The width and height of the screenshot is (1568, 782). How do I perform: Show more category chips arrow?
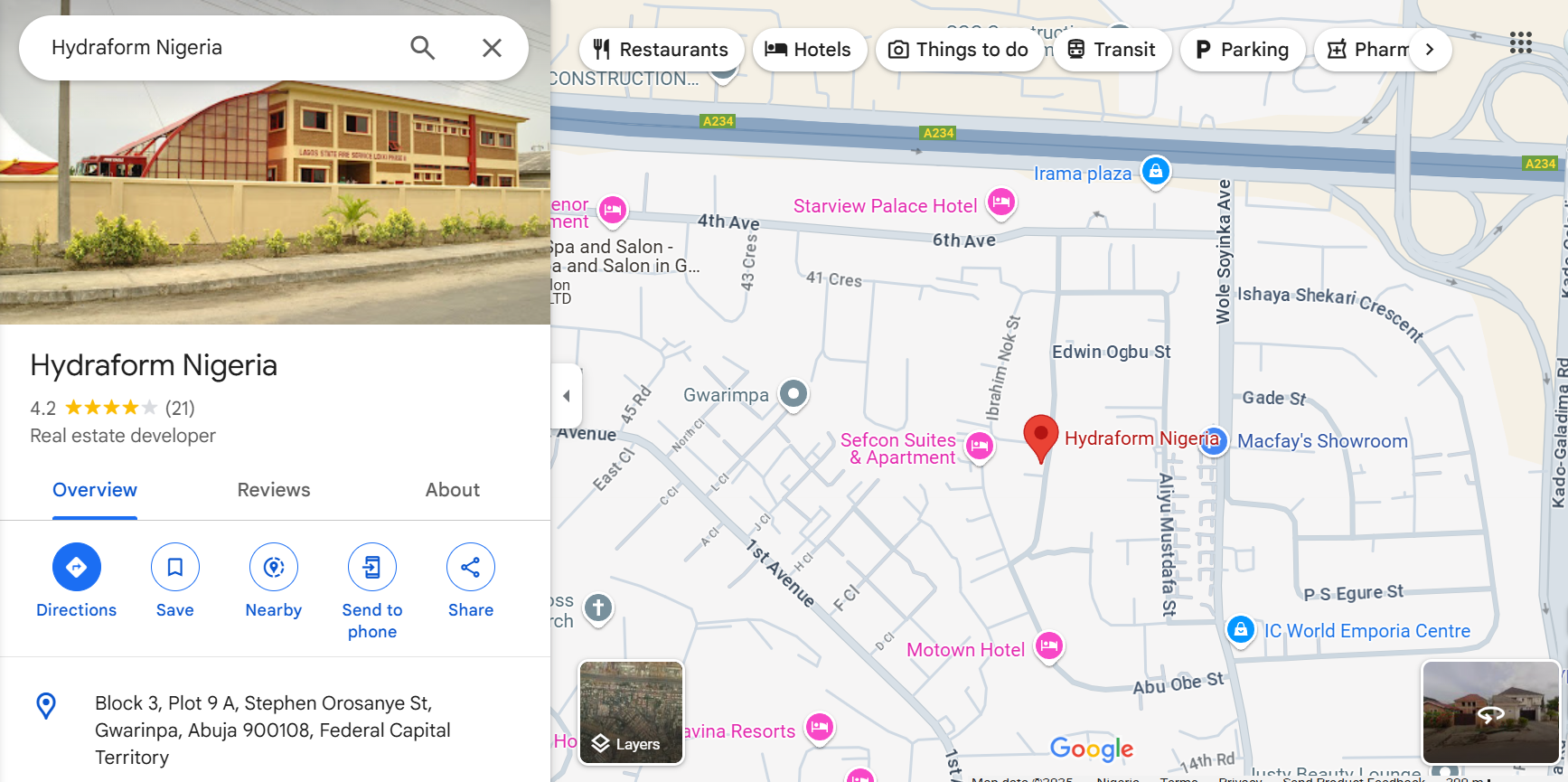click(x=1429, y=50)
